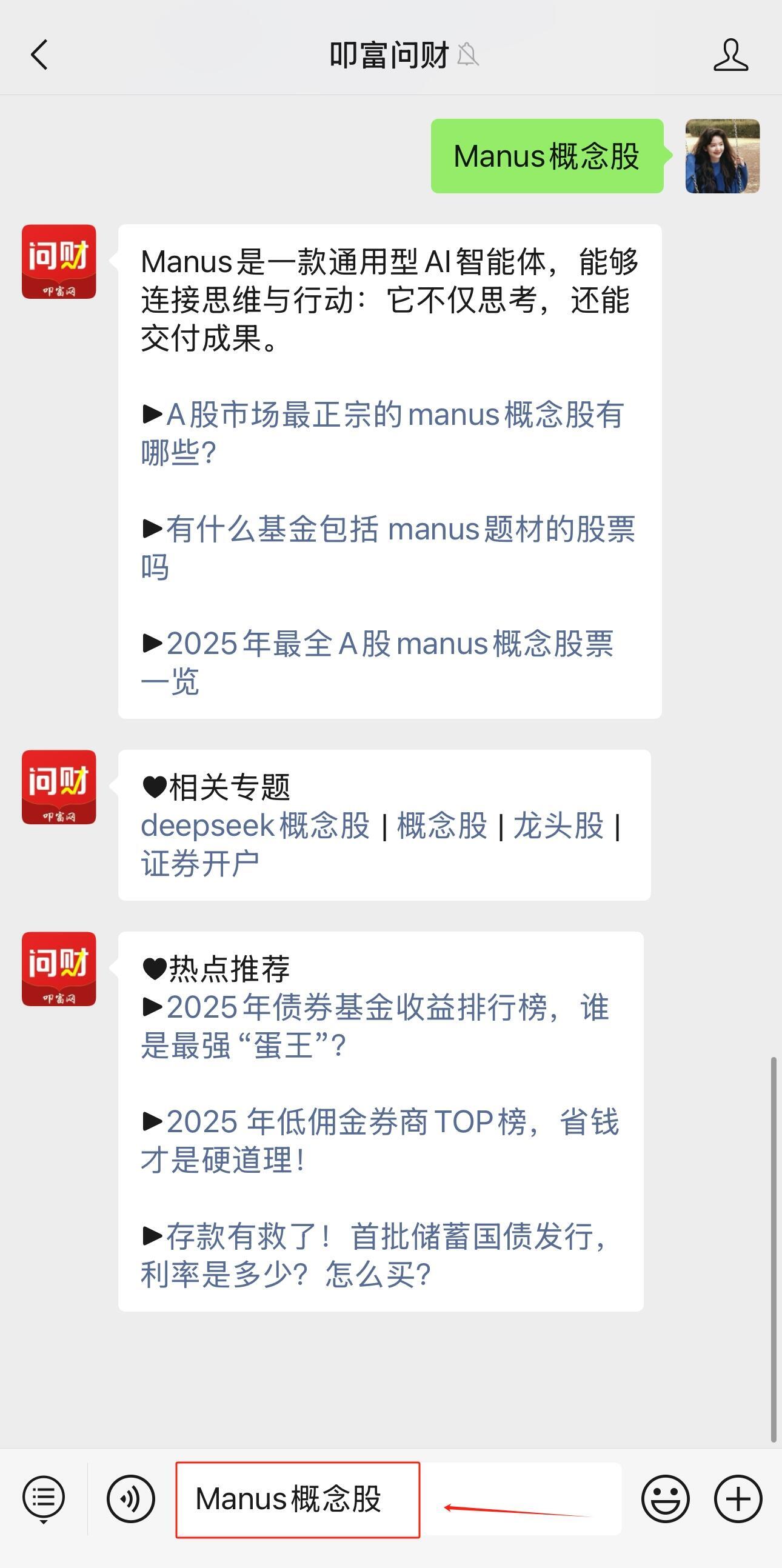Tap the 问财 avatar beside the Manus reply
Viewport: 782px width, 1568px height.
[x=59, y=262]
